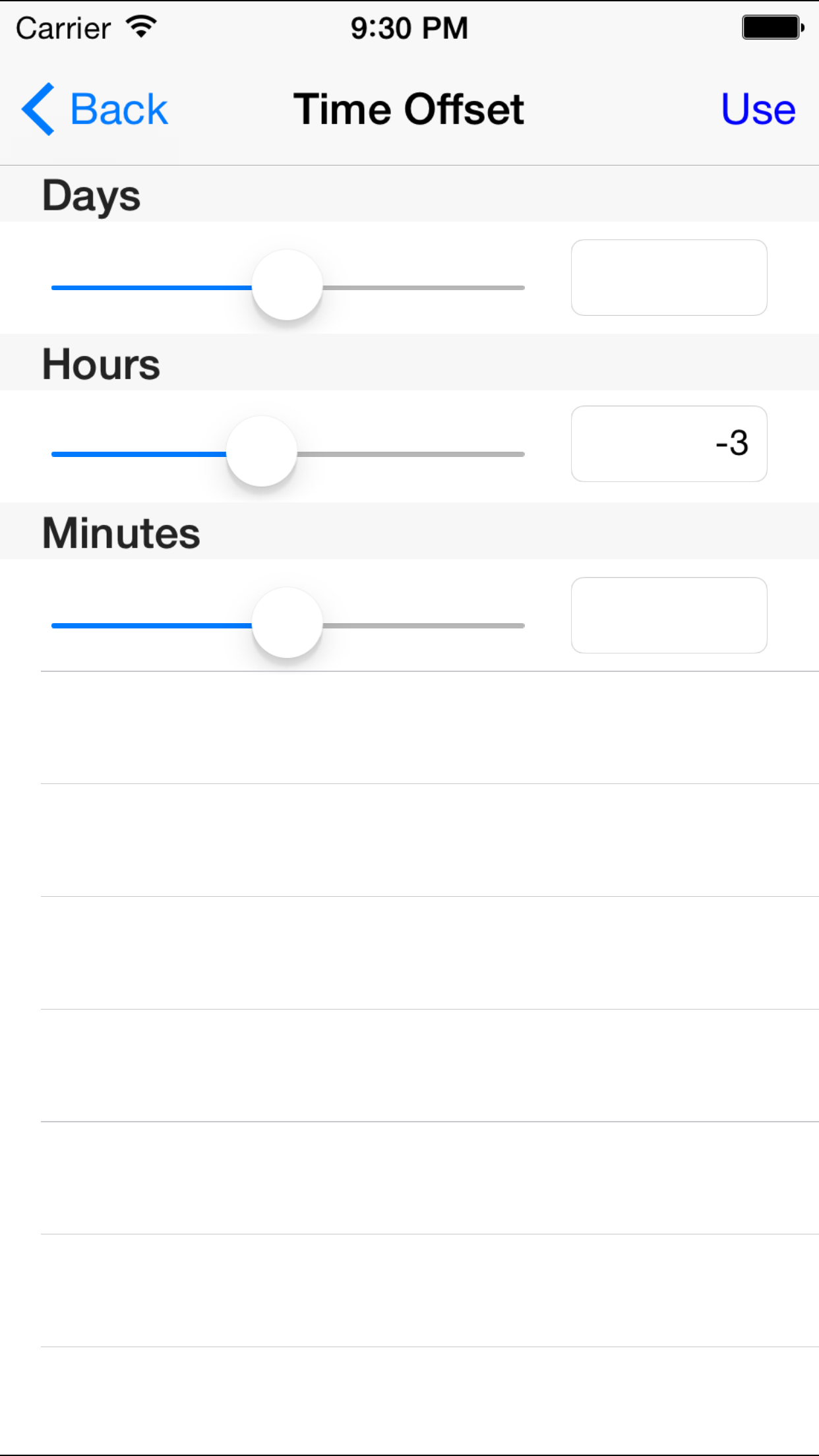Tap the battery indicator icon
The image size is (819, 1456).
tap(772, 26)
